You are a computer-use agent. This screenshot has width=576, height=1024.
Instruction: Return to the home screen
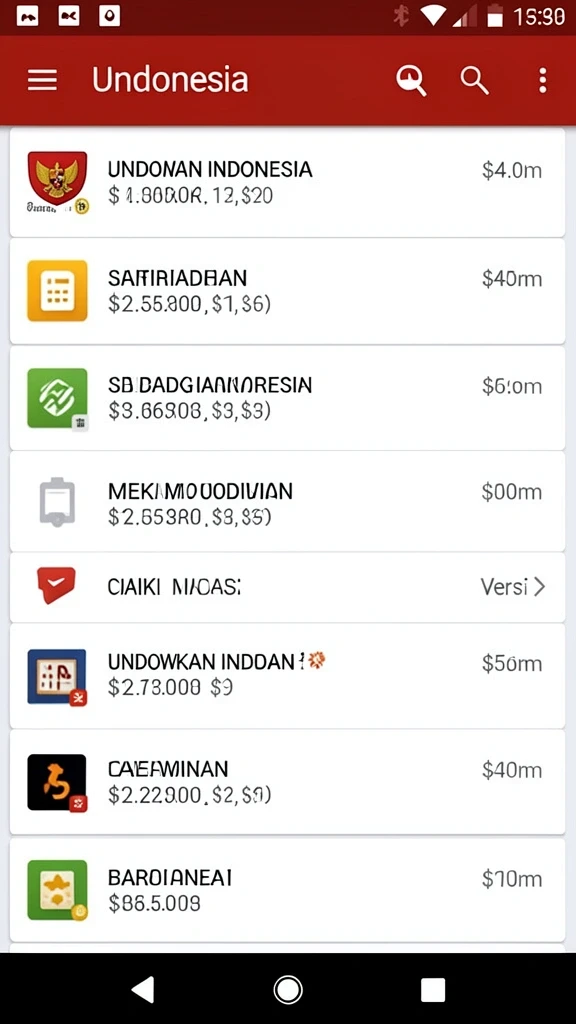click(288, 989)
